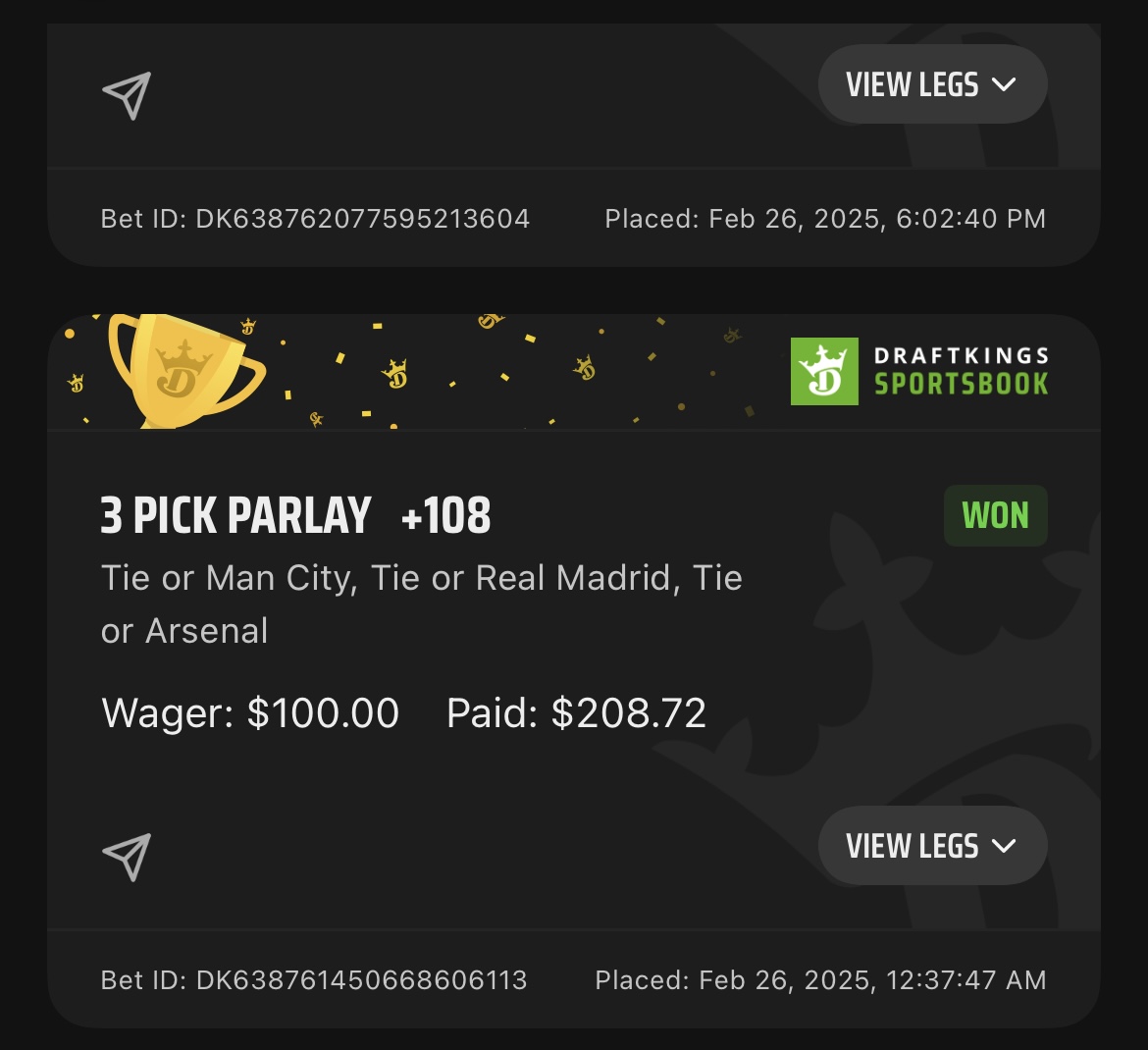Share the 3 Pick Parlay bet slip
Viewport: 1148px width, 1050px height.
(x=127, y=857)
